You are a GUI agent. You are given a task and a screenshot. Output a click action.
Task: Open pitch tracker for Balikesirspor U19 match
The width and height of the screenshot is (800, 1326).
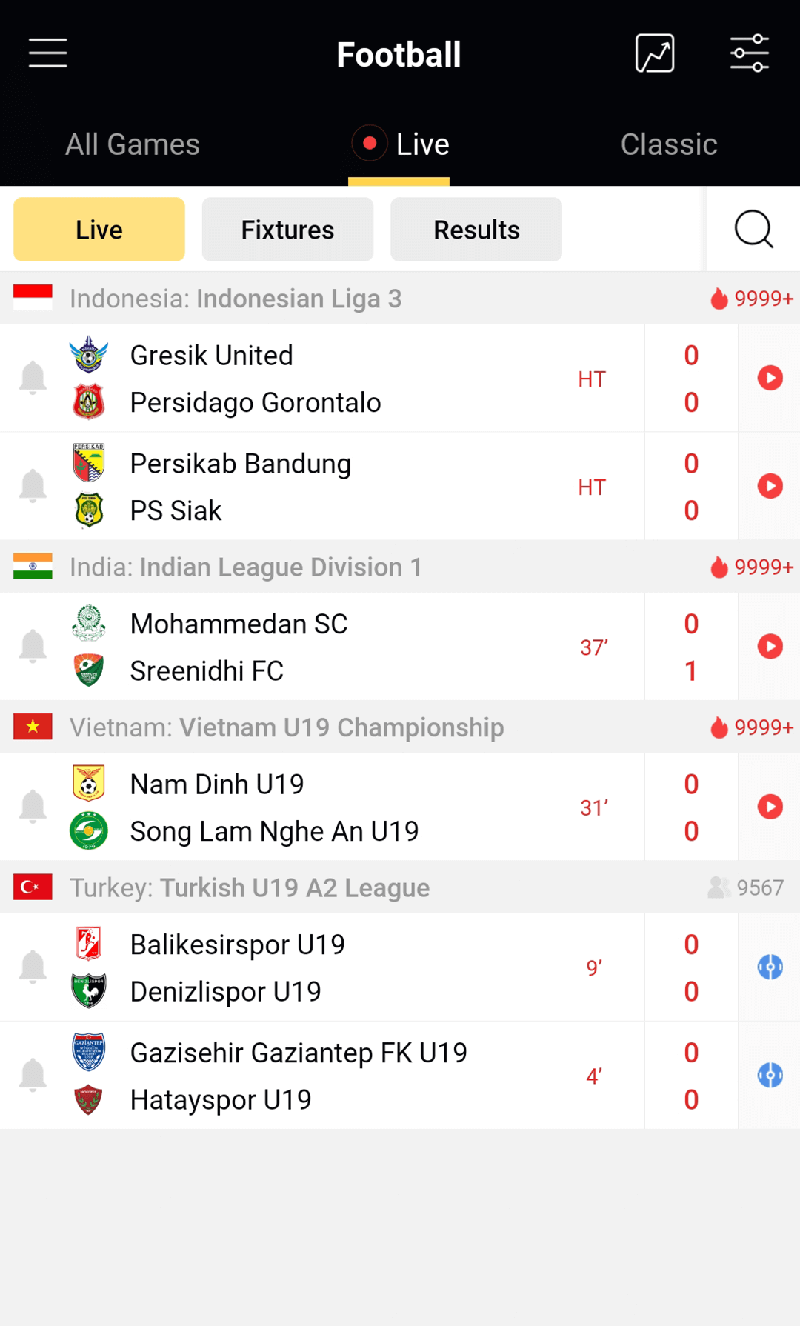(770, 967)
